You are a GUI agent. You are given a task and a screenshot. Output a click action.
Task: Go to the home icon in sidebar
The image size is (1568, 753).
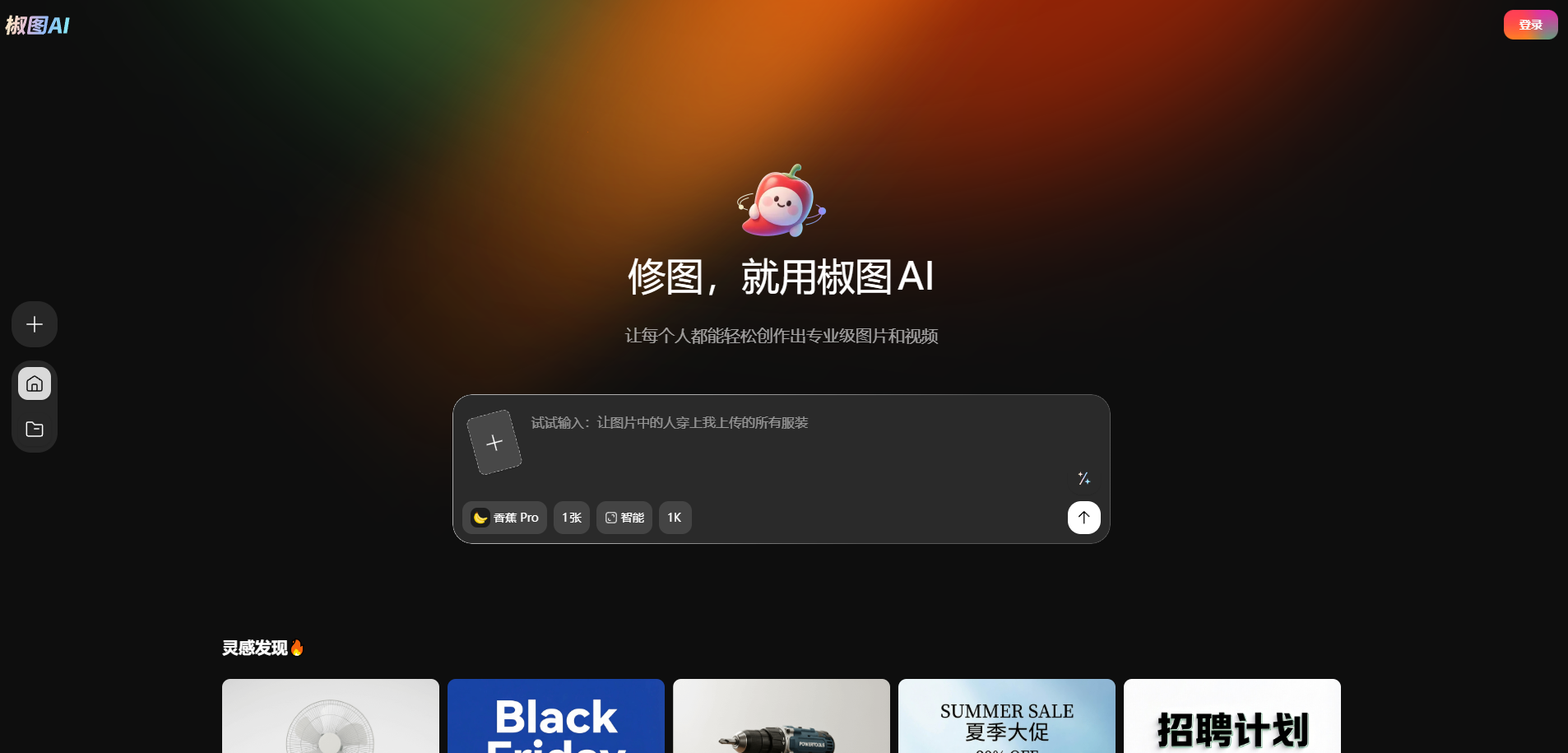click(x=35, y=383)
